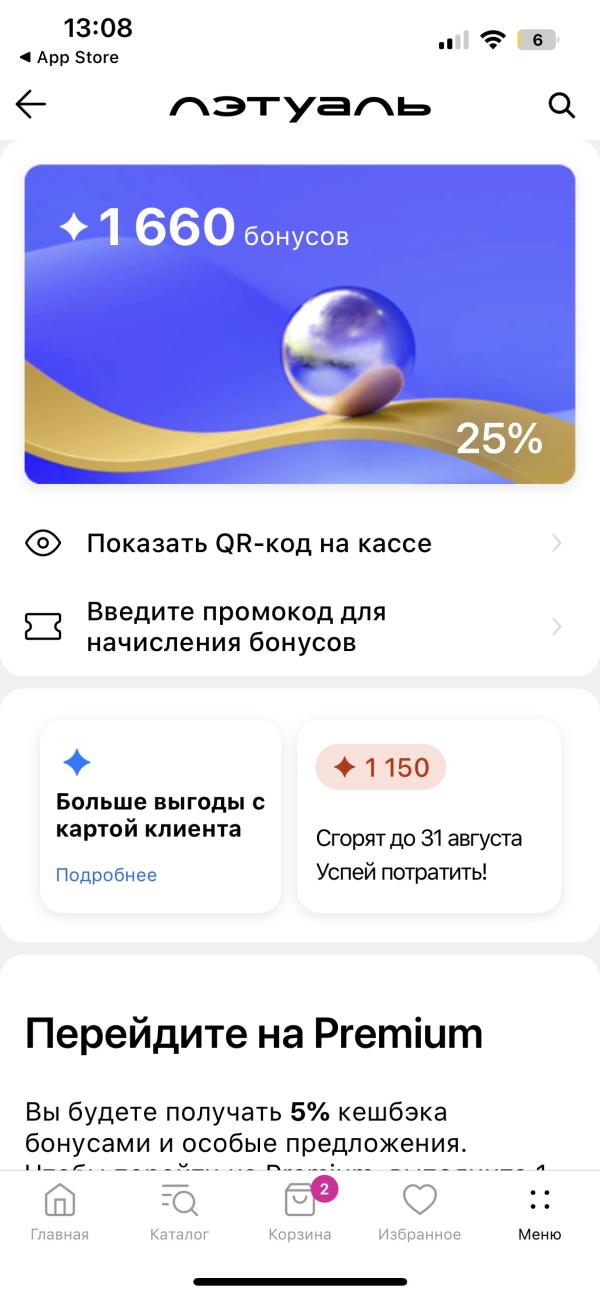This screenshot has width=600, height=1297.
Task: Open the 1 150 expiring bonuses card
Action: pyautogui.click(x=429, y=815)
